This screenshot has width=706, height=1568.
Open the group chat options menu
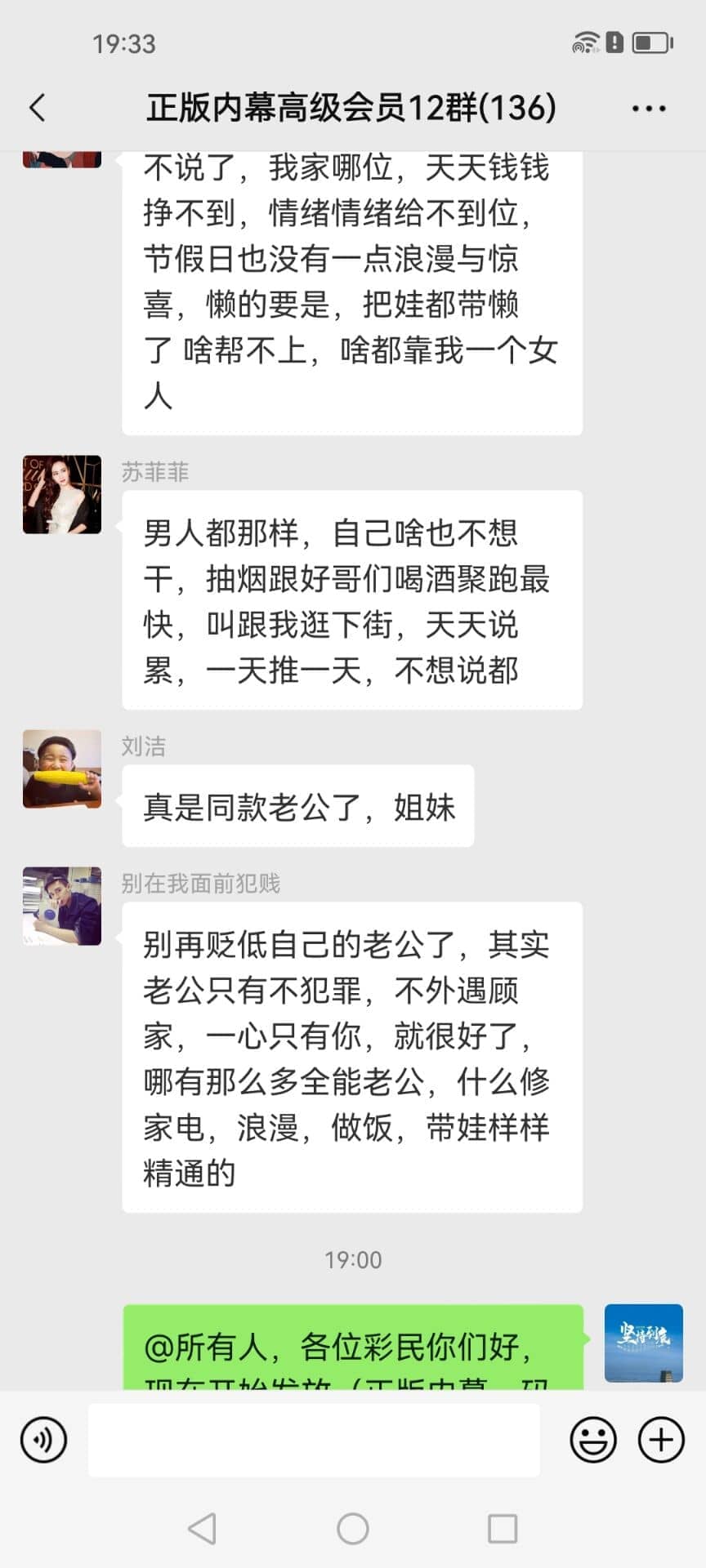pyautogui.click(x=649, y=108)
